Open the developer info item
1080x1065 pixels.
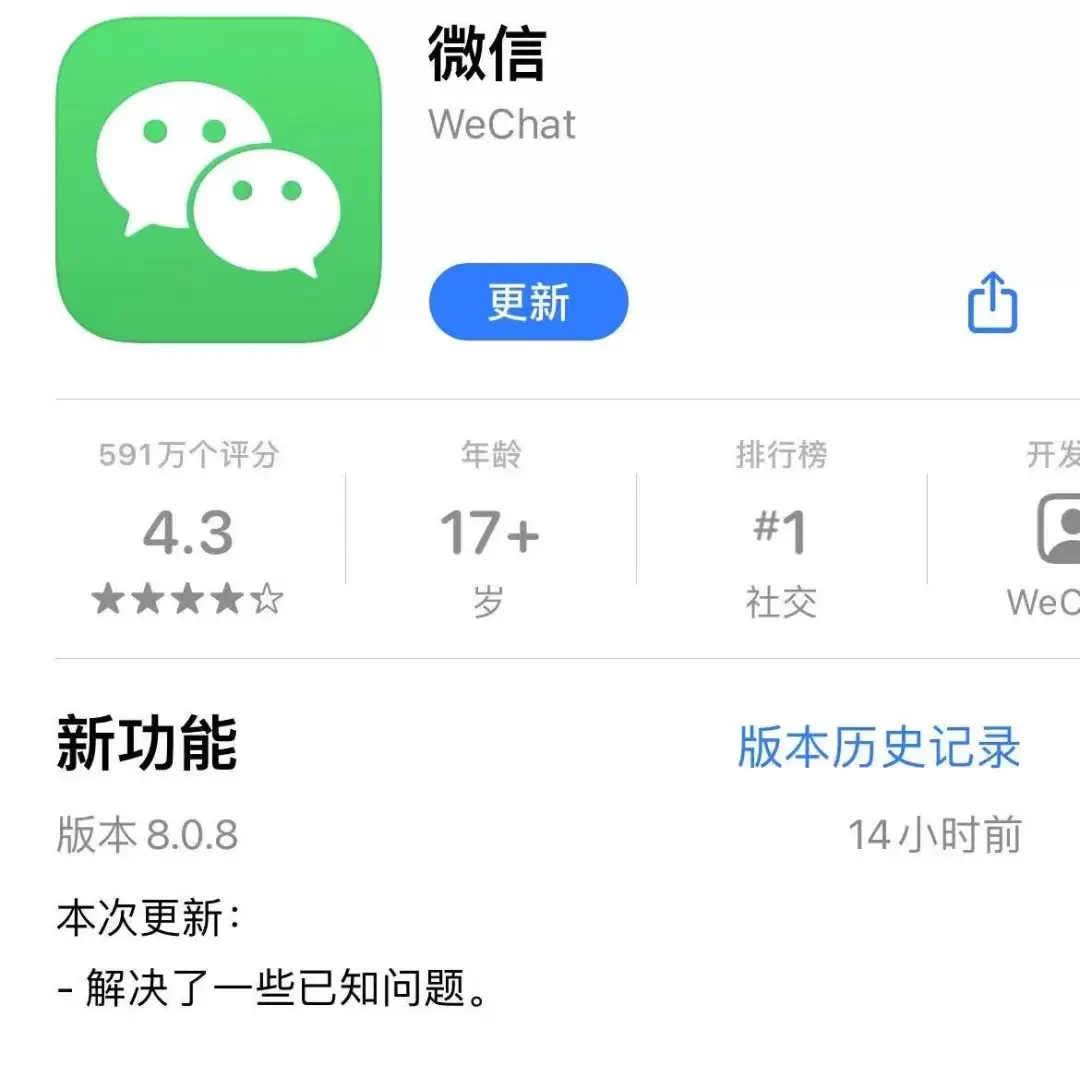pos(1050,530)
